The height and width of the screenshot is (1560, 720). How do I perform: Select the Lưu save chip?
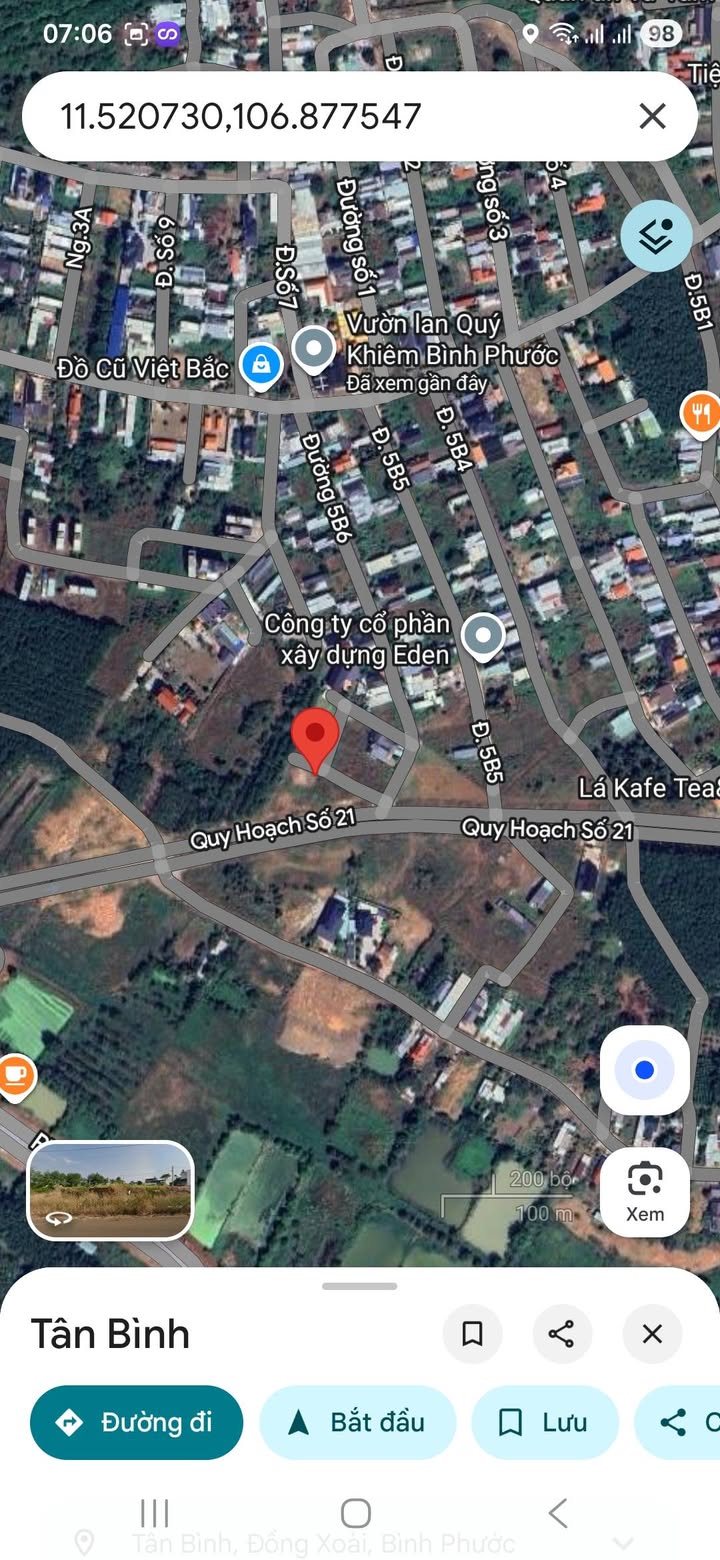545,1422
